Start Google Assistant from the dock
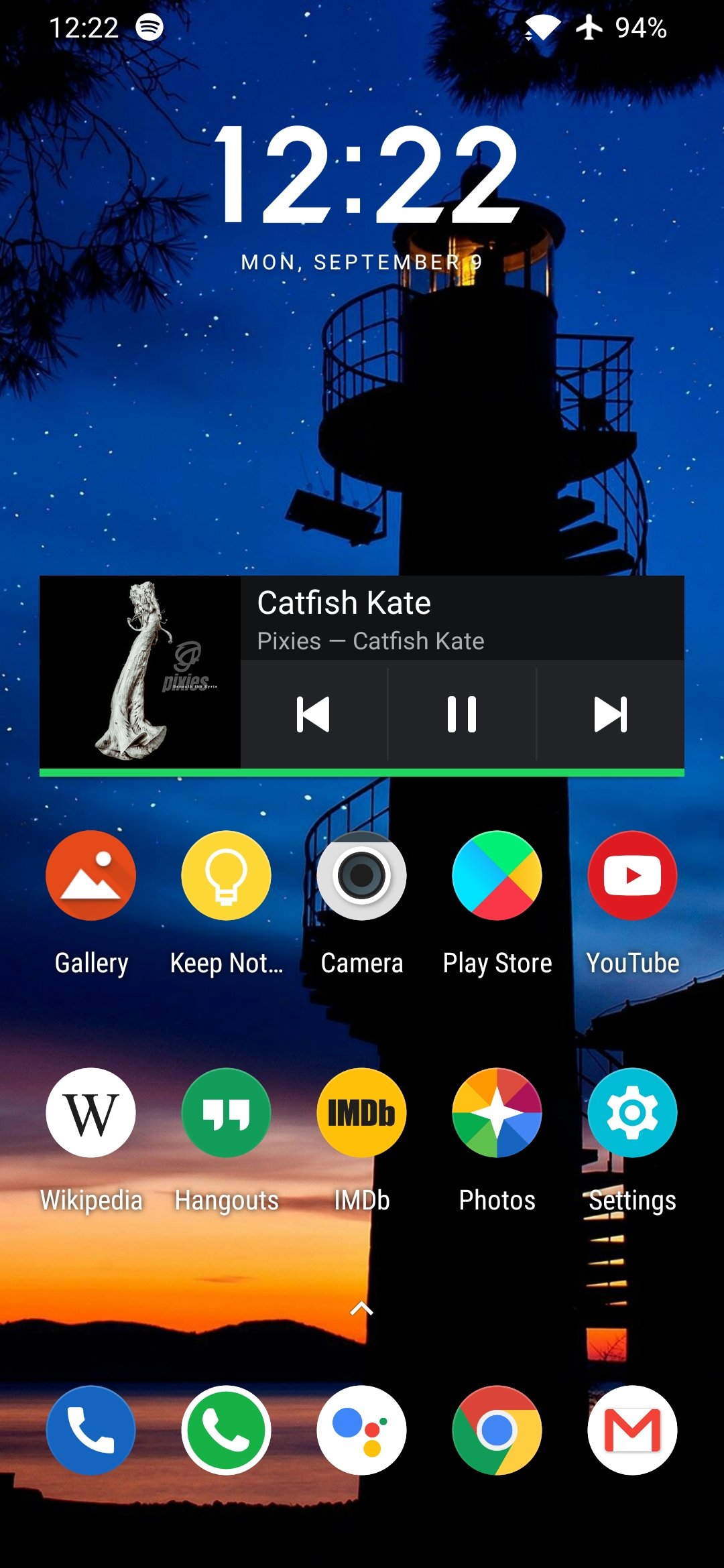 coord(362,1430)
